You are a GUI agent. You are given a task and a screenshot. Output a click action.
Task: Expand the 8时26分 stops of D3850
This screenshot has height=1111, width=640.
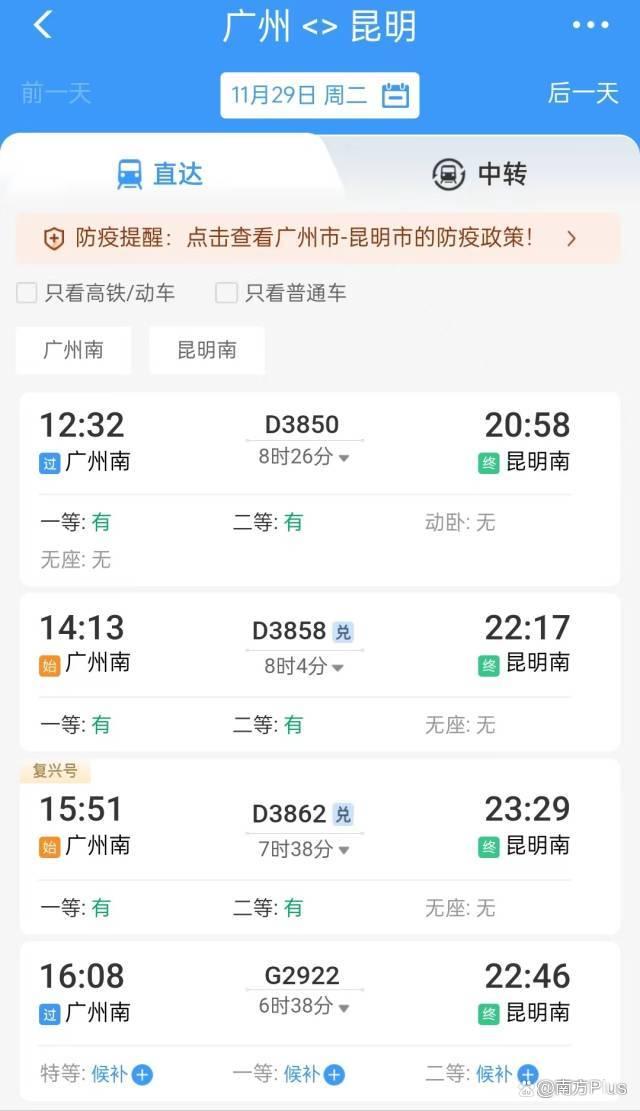pos(304,457)
